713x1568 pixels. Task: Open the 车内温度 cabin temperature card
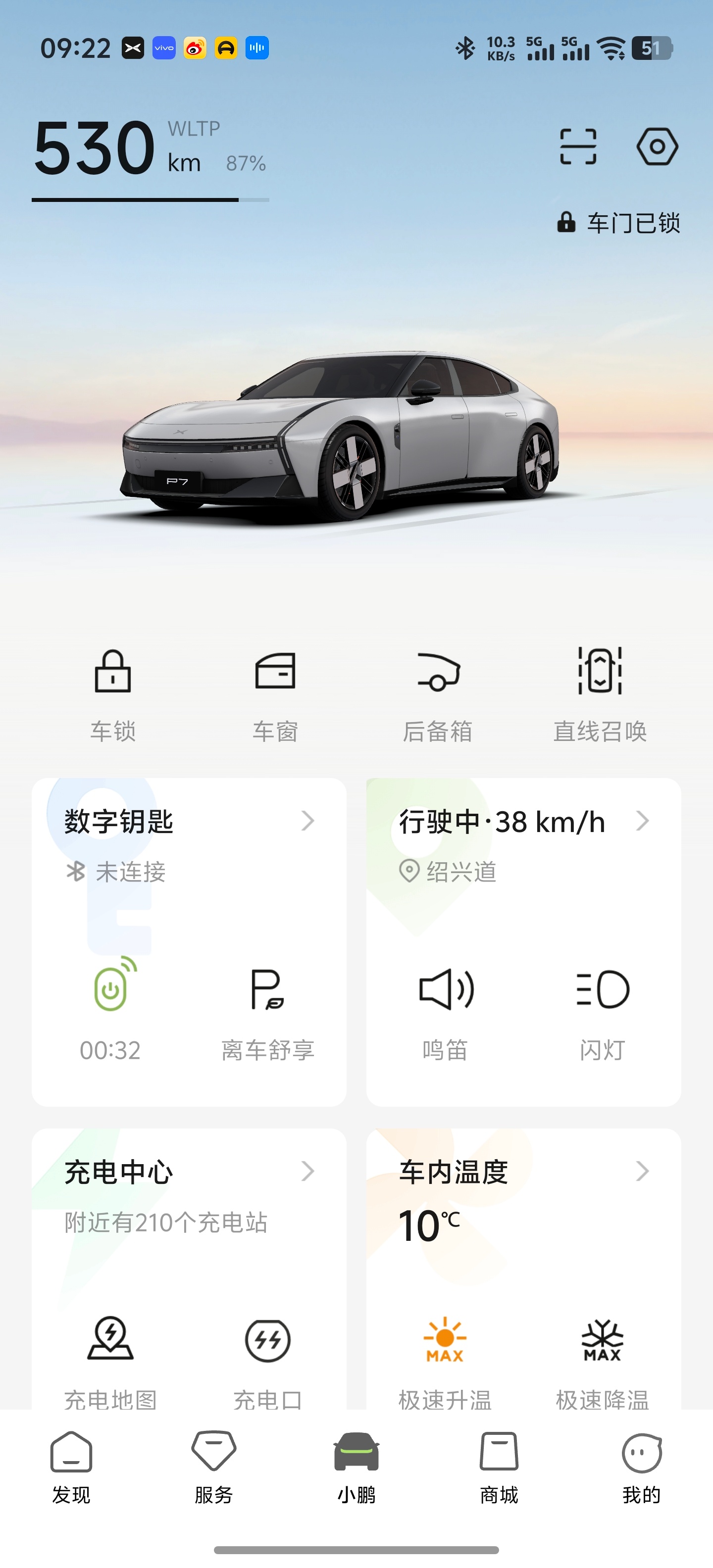tap(523, 1173)
